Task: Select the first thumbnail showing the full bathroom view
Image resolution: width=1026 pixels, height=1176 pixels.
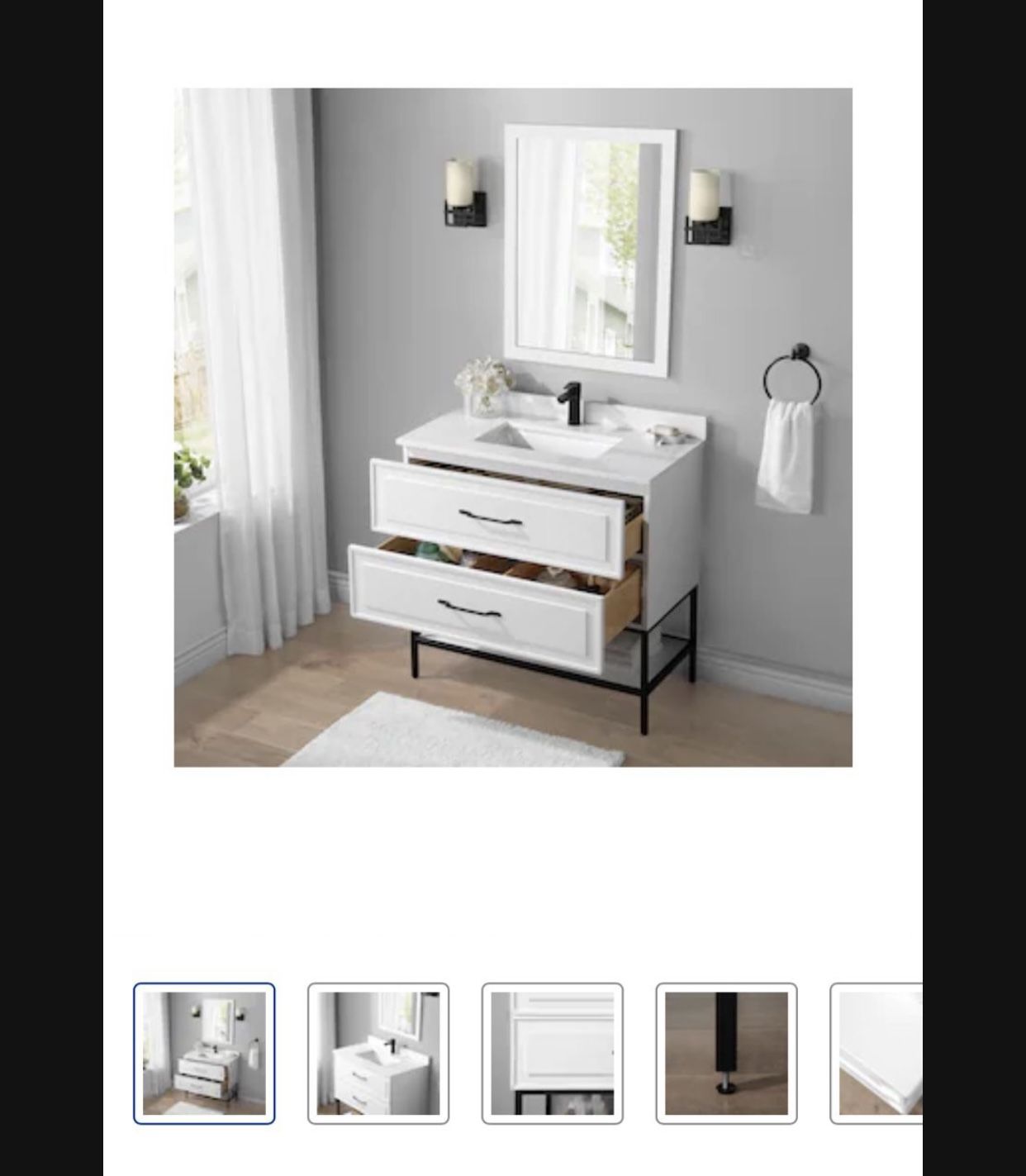Action: pyautogui.click(x=204, y=1053)
